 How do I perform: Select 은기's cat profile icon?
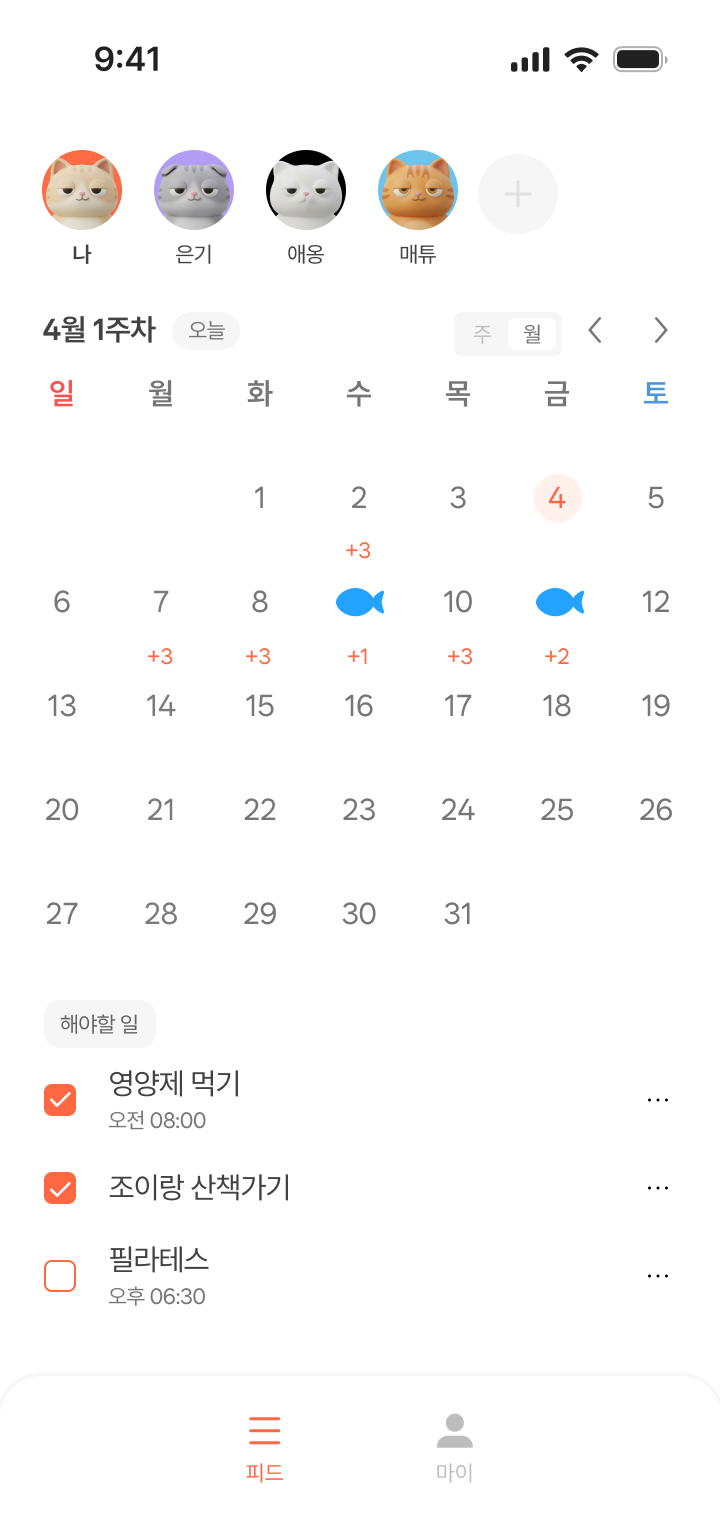pos(194,189)
